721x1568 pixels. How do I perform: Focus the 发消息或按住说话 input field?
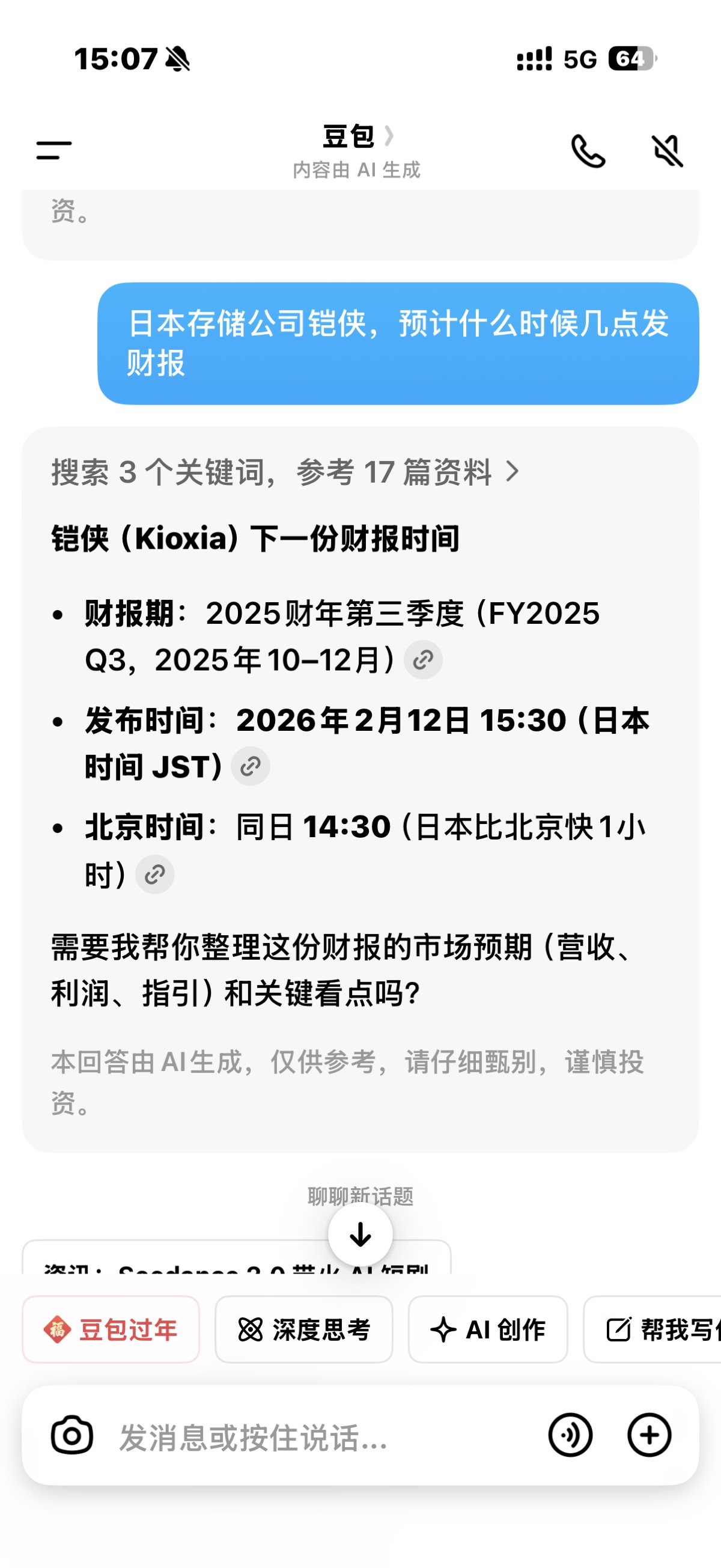317,1438
